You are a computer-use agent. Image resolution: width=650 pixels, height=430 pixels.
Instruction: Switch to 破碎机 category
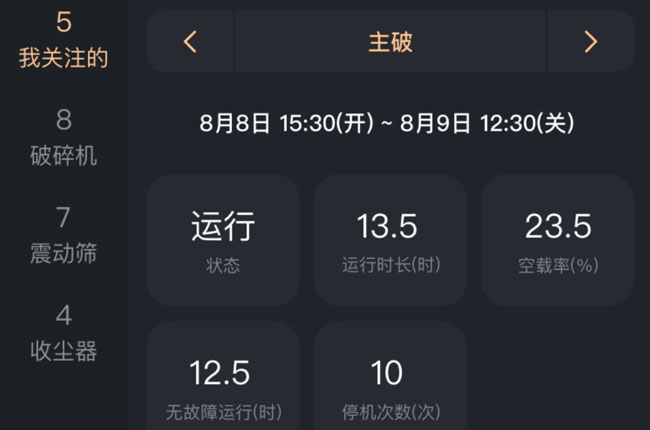(63, 138)
